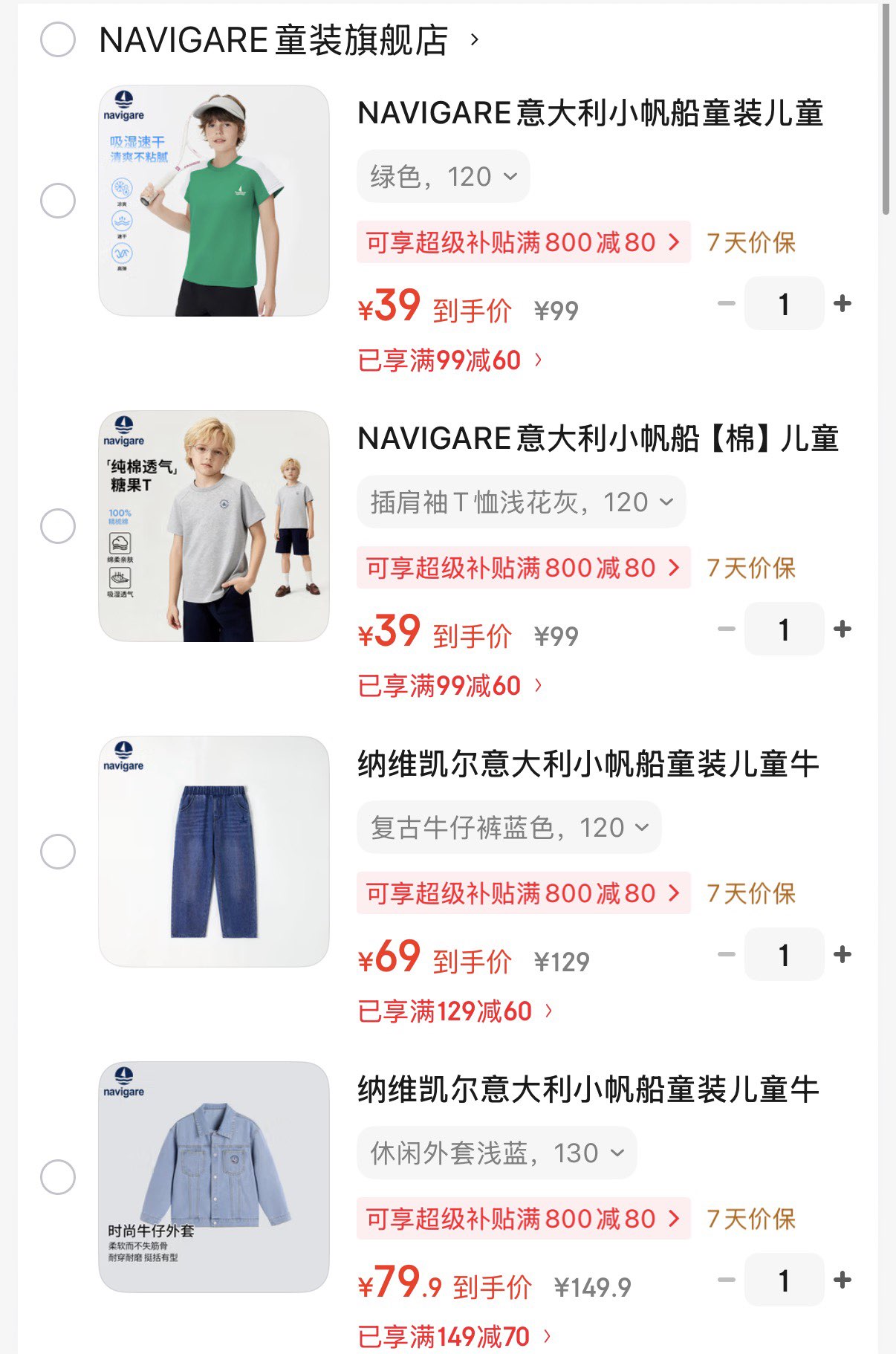Open the blue jeans product image
Viewport: 896px width, 1354px height.
(214, 852)
